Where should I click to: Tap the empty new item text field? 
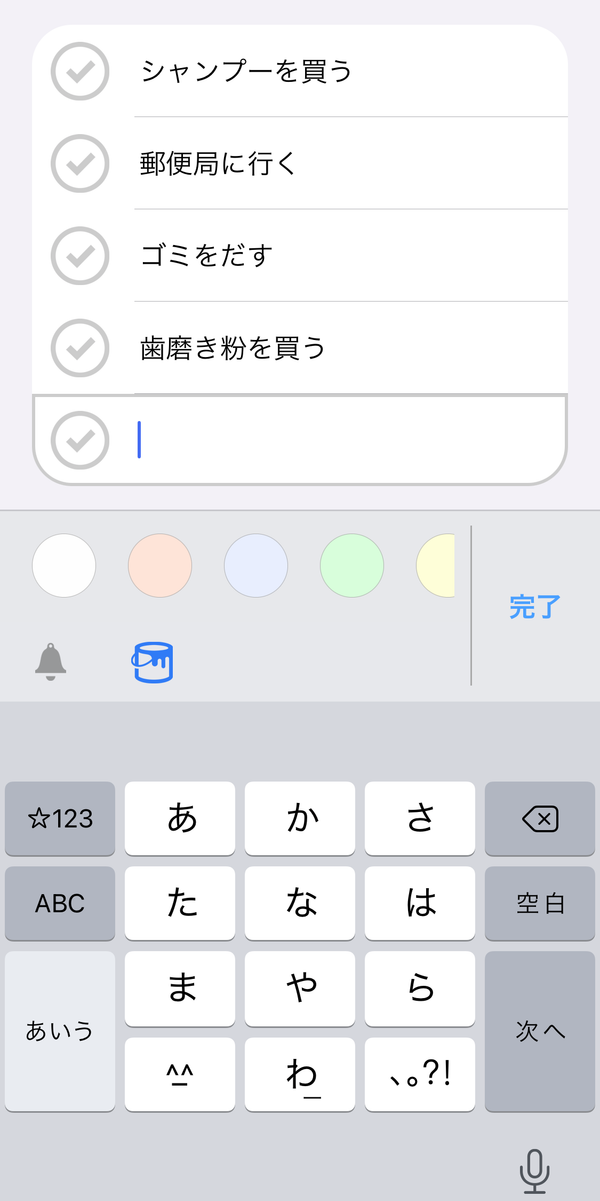[x=350, y=440]
